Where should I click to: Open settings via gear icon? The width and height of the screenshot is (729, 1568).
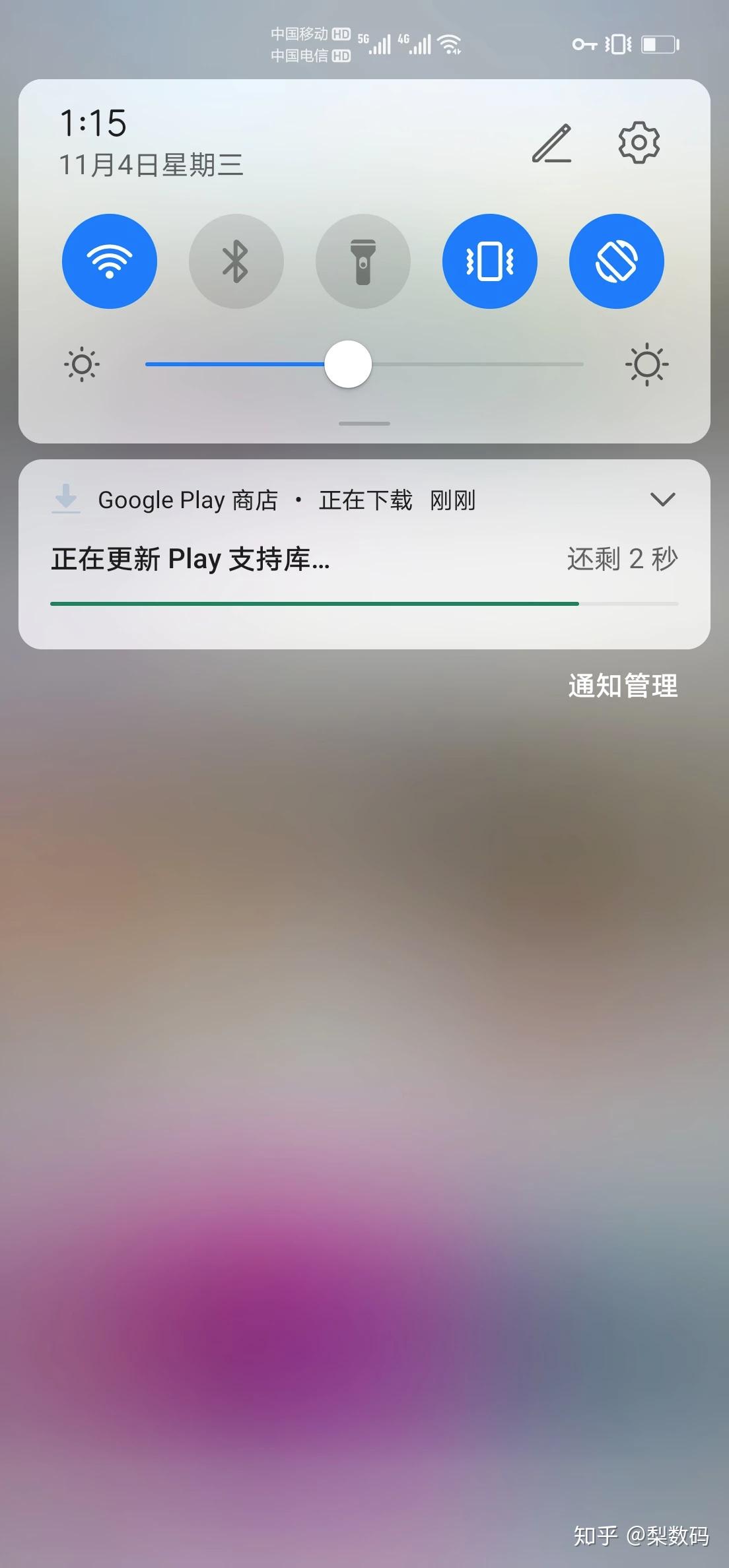pos(639,143)
